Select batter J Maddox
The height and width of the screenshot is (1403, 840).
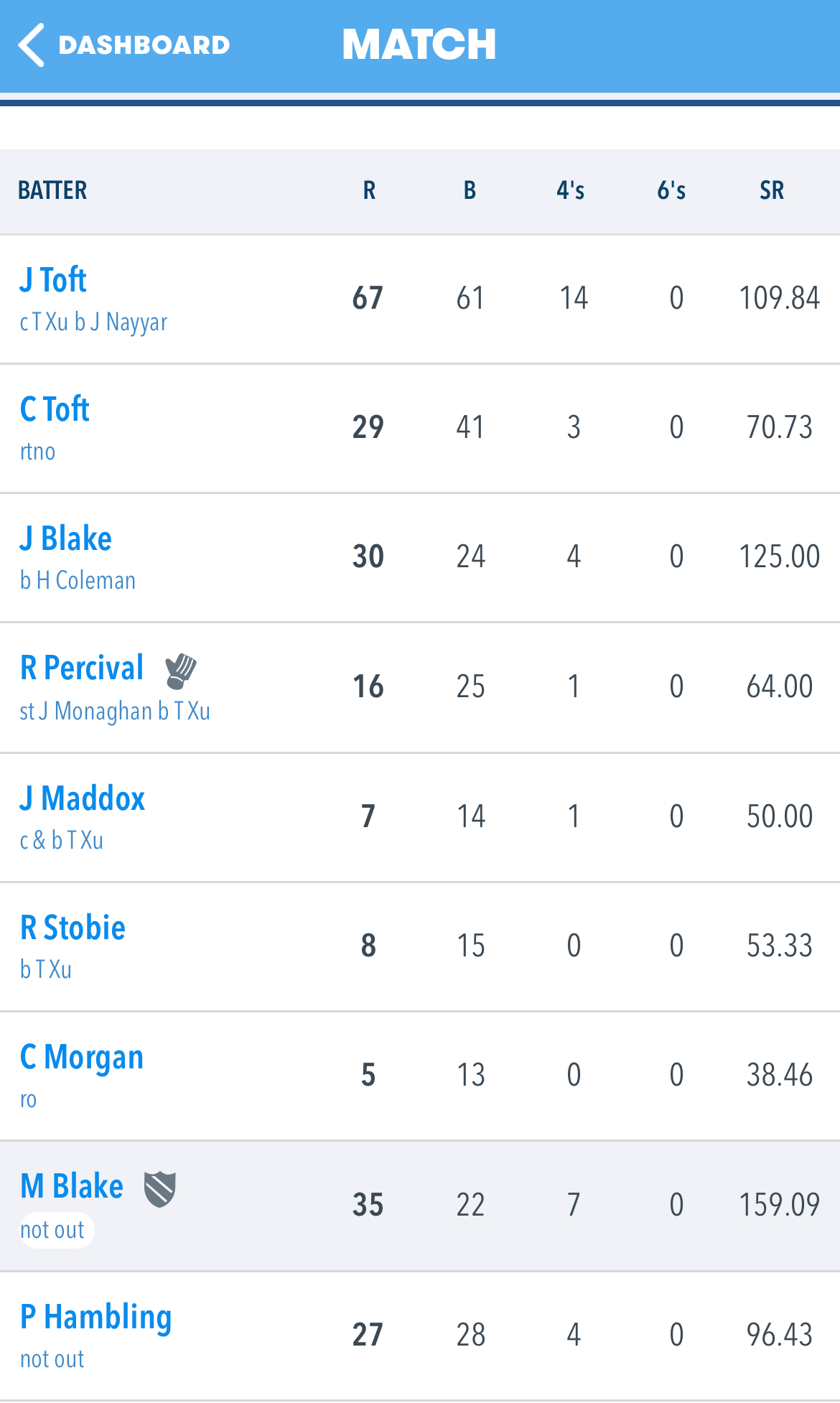pyautogui.click(x=83, y=798)
